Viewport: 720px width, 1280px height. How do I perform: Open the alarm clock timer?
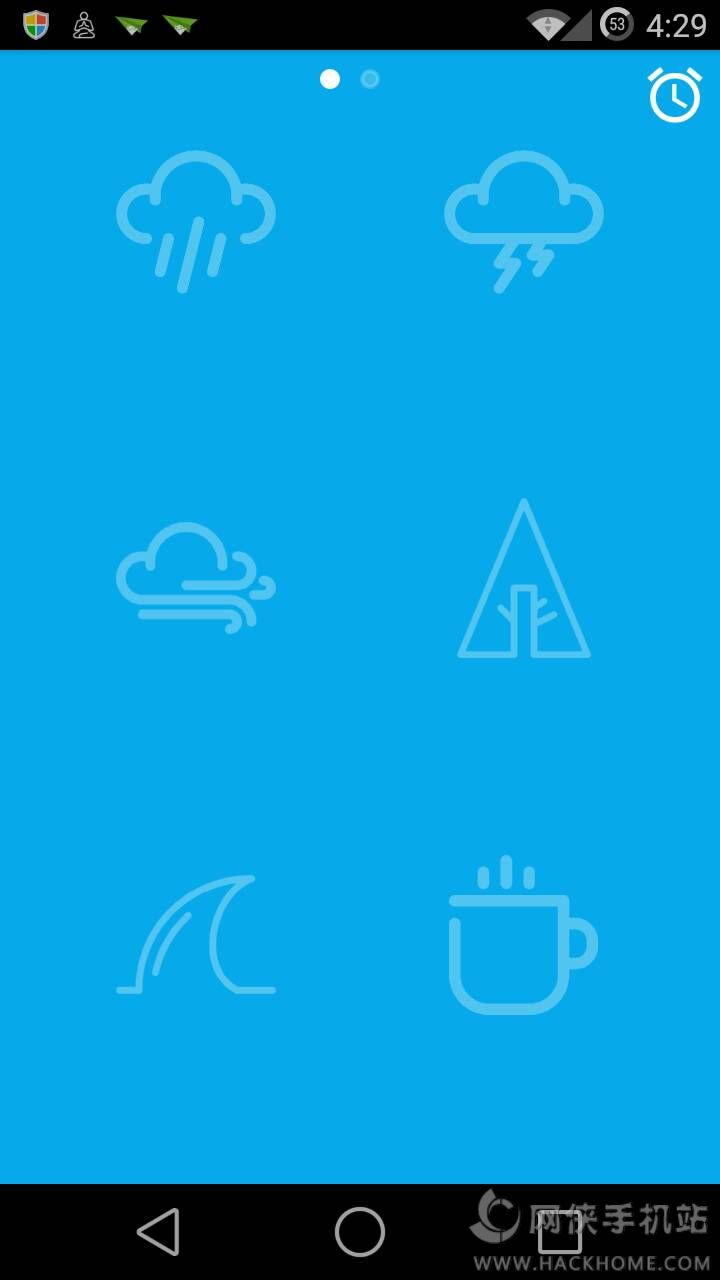click(675, 95)
